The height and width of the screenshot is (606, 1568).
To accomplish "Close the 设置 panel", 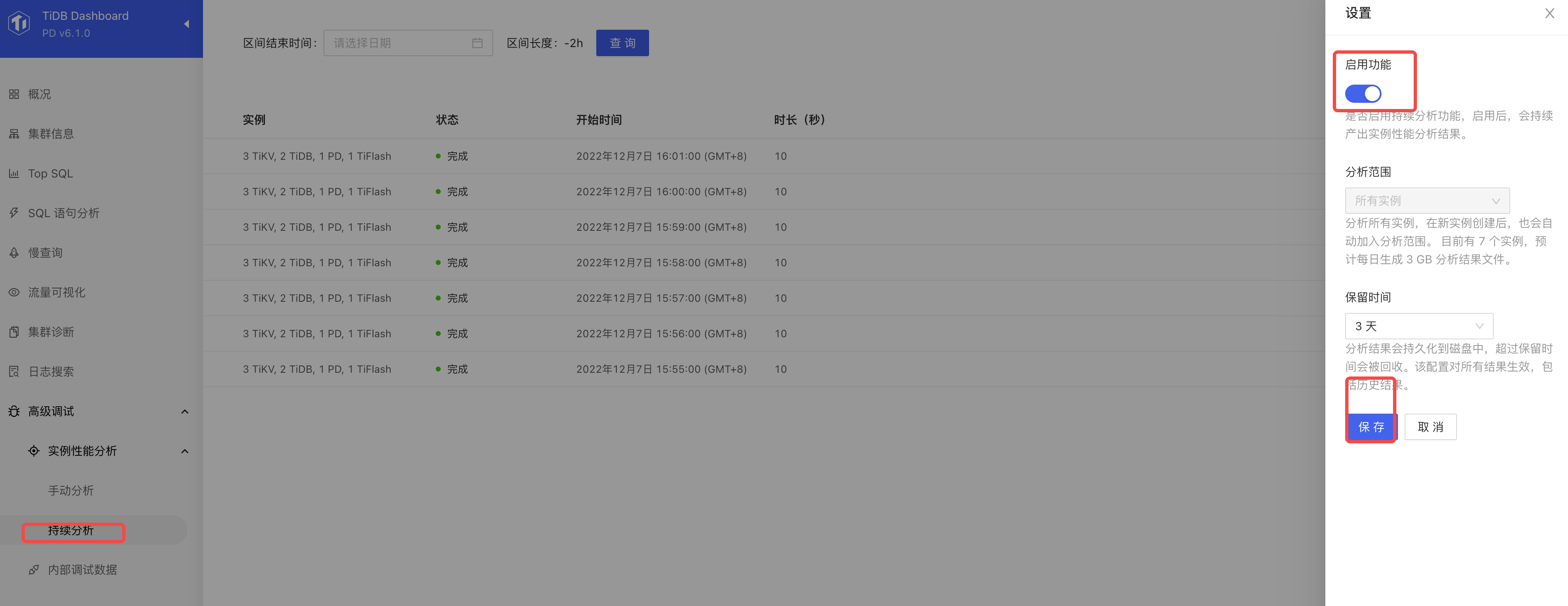I will [1549, 13].
